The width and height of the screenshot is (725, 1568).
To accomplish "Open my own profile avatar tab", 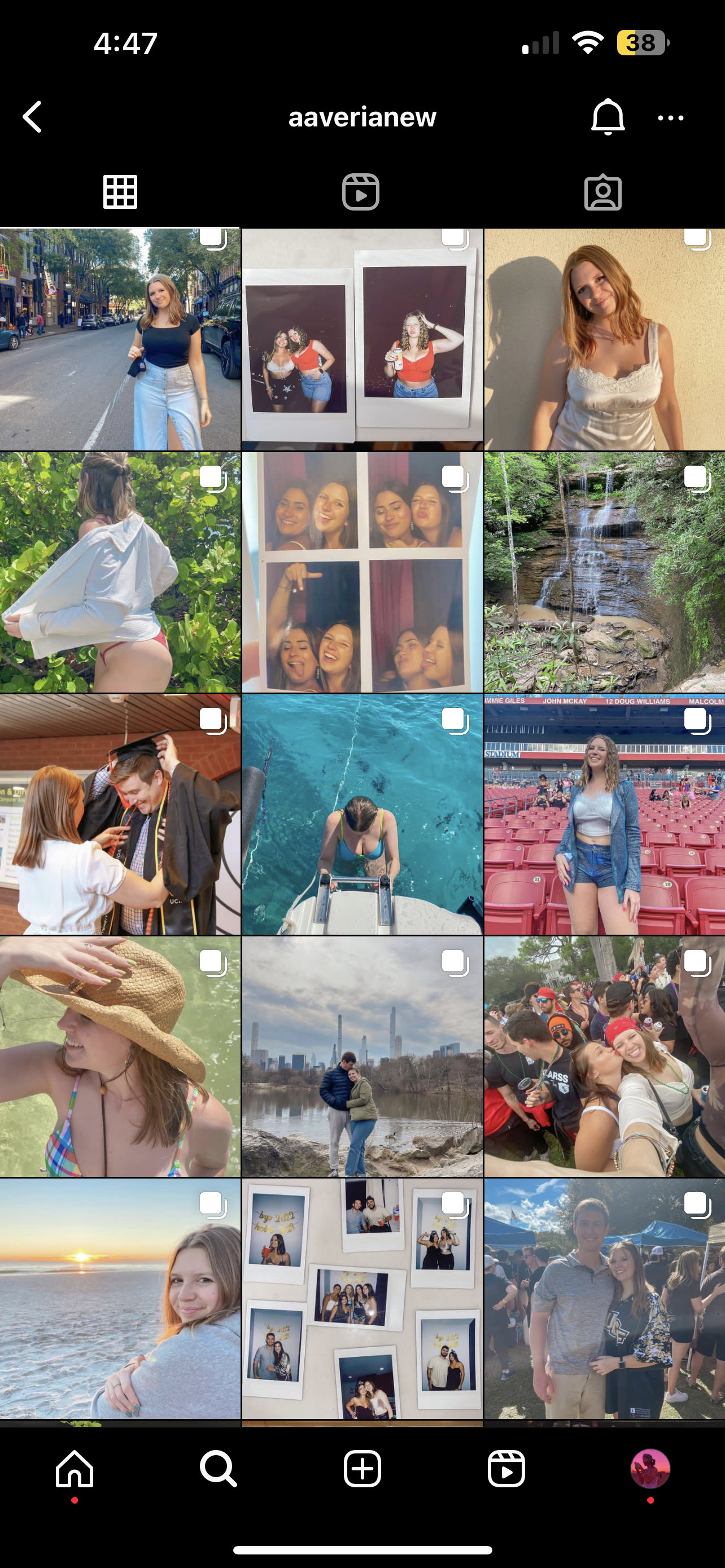I will [x=650, y=1468].
